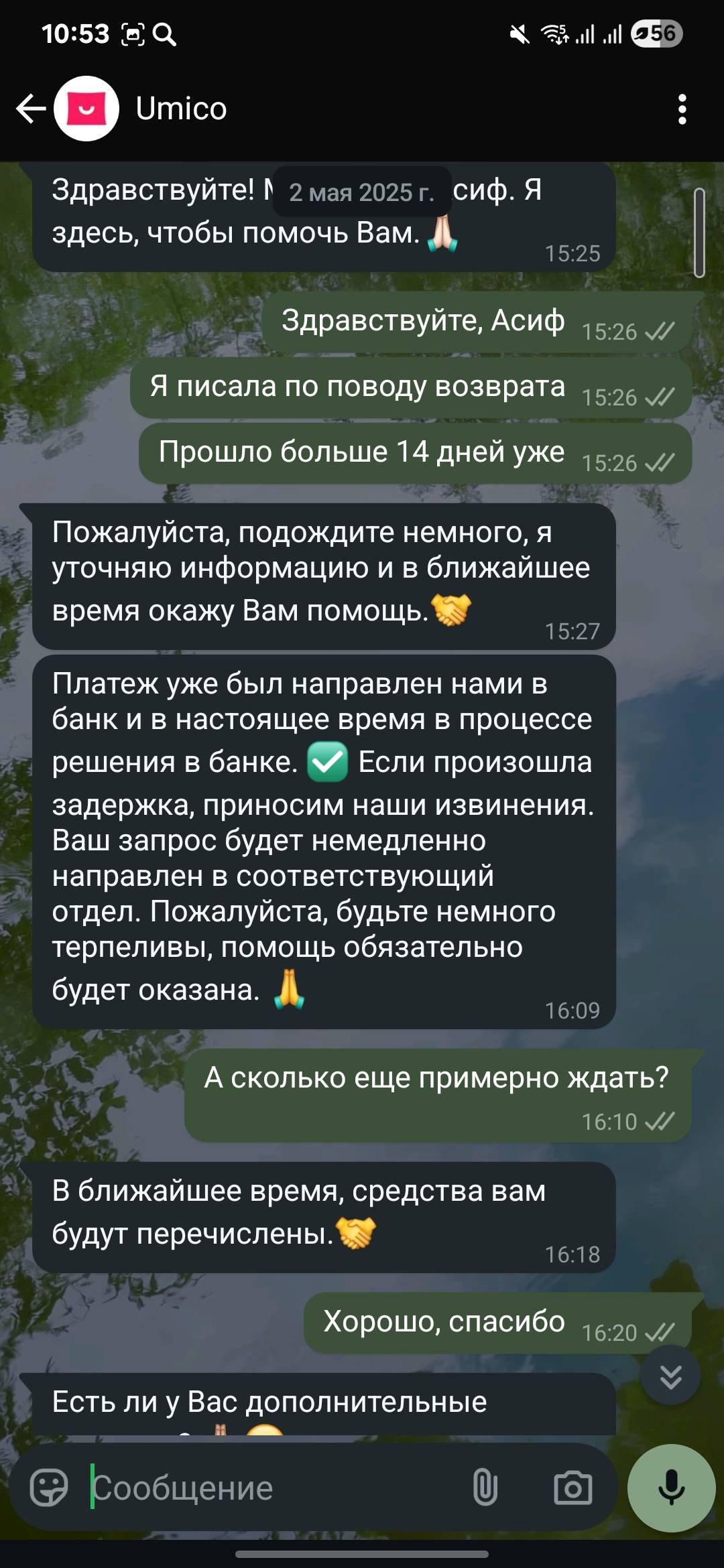
Task: Open the emoji and sticker picker
Action: tap(49, 1488)
